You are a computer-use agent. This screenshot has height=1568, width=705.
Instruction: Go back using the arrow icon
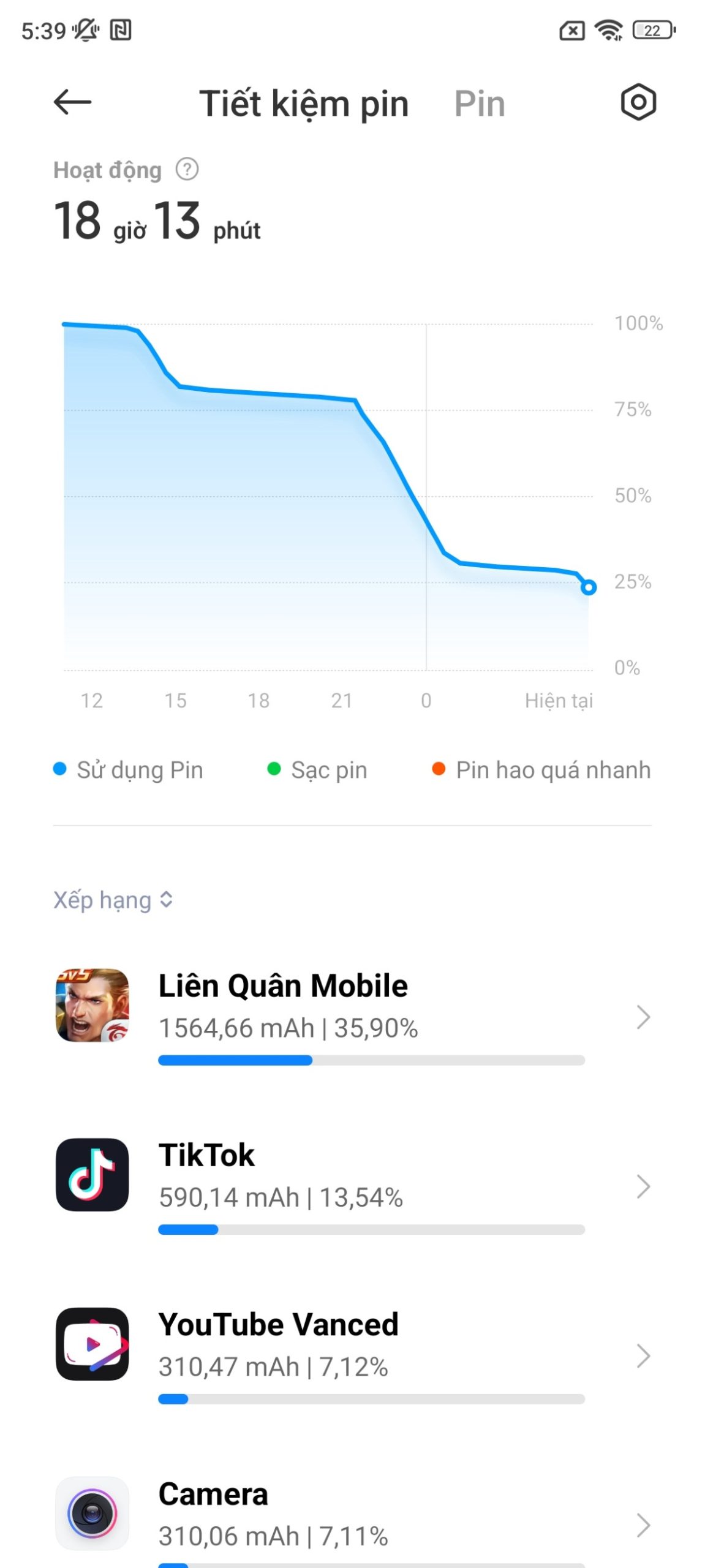pyautogui.click(x=72, y=102)
